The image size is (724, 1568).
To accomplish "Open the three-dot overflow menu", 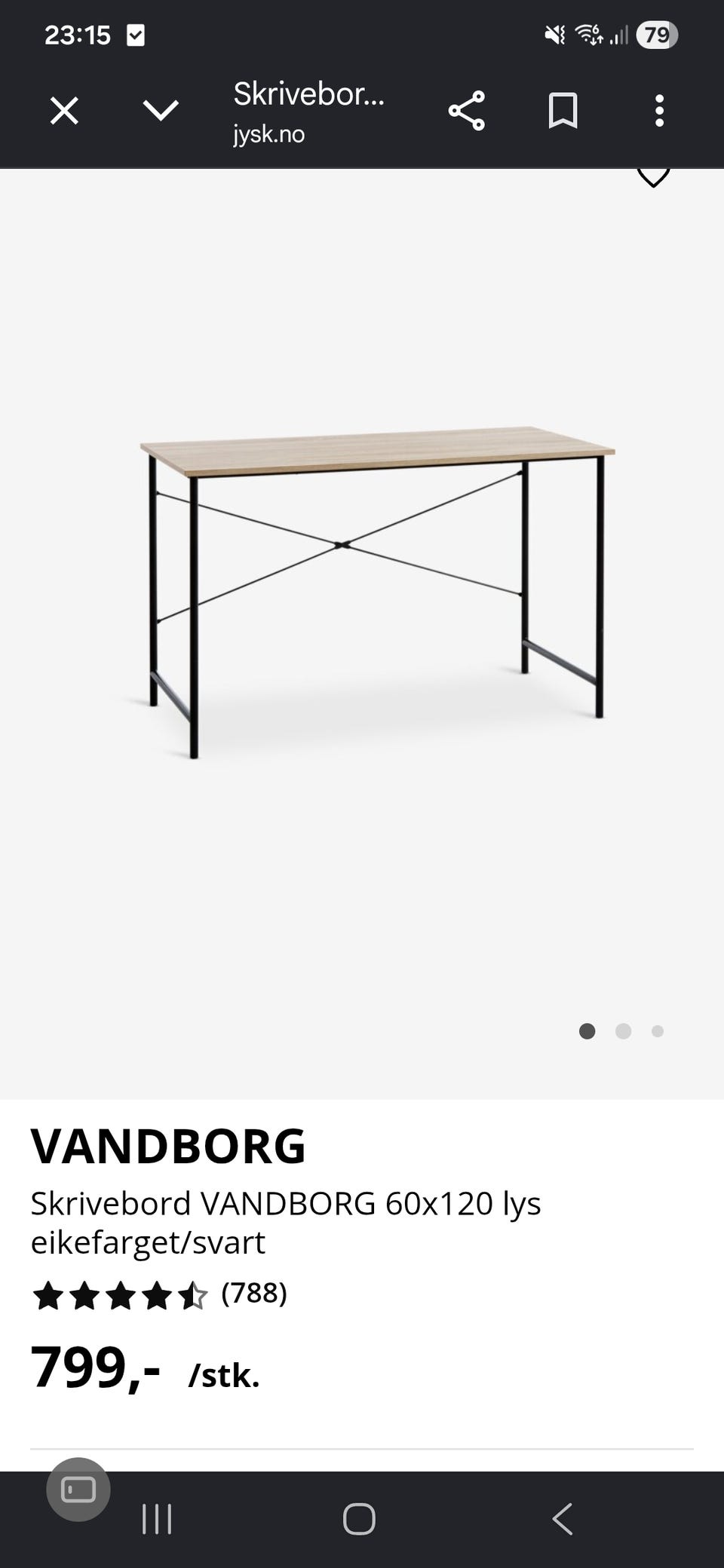I will [x=659, y=112].
